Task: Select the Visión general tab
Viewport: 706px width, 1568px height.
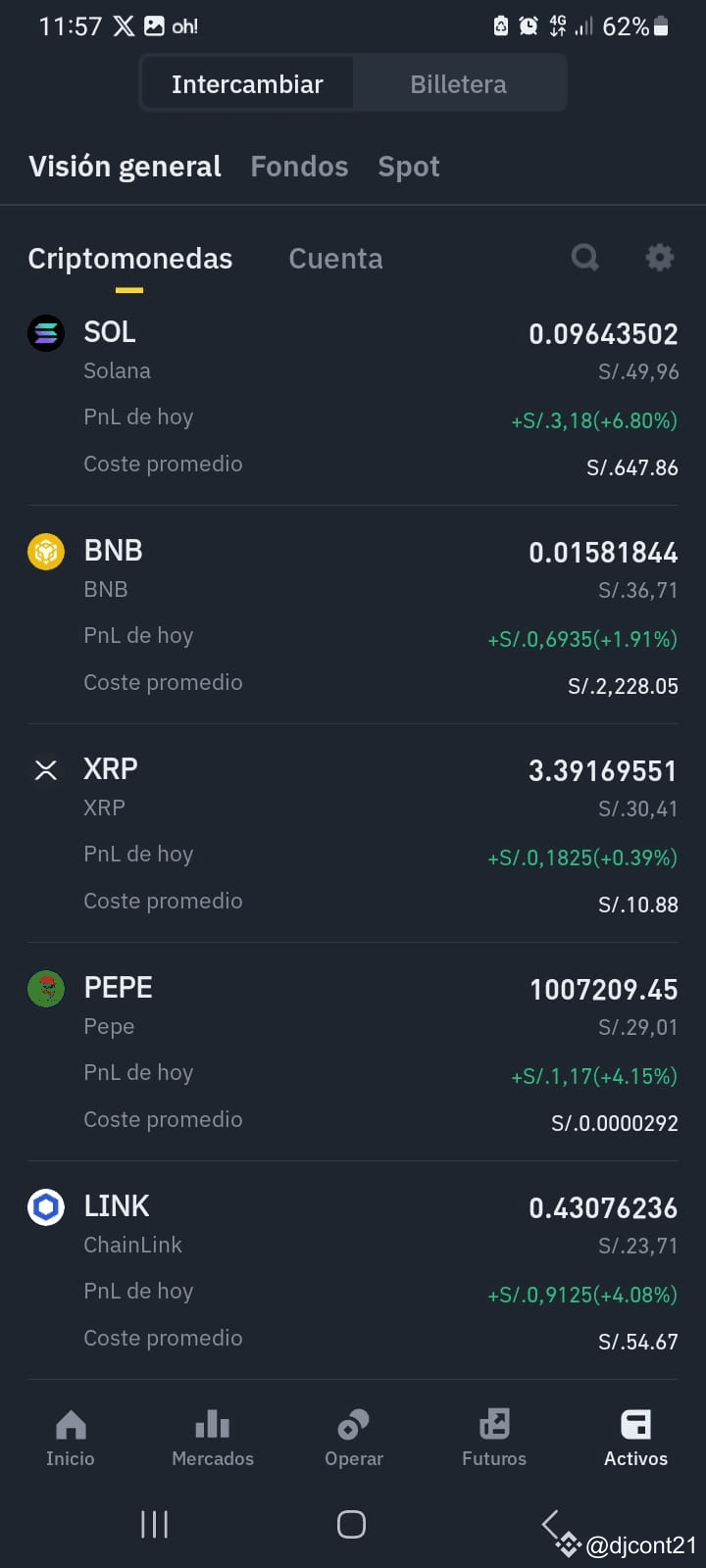Action: 125,167
